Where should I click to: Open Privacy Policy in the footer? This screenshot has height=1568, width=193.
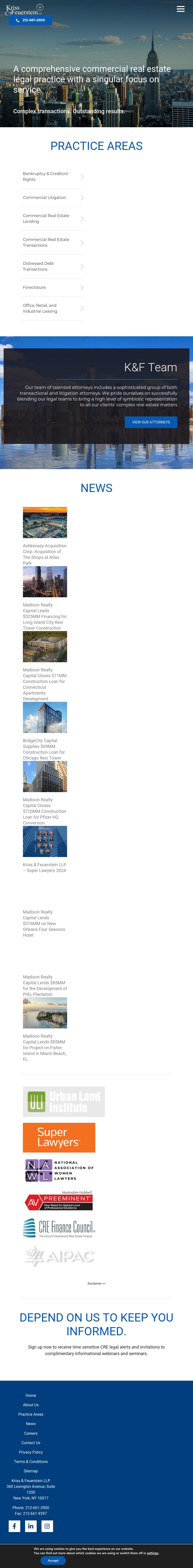point(30,1452)
